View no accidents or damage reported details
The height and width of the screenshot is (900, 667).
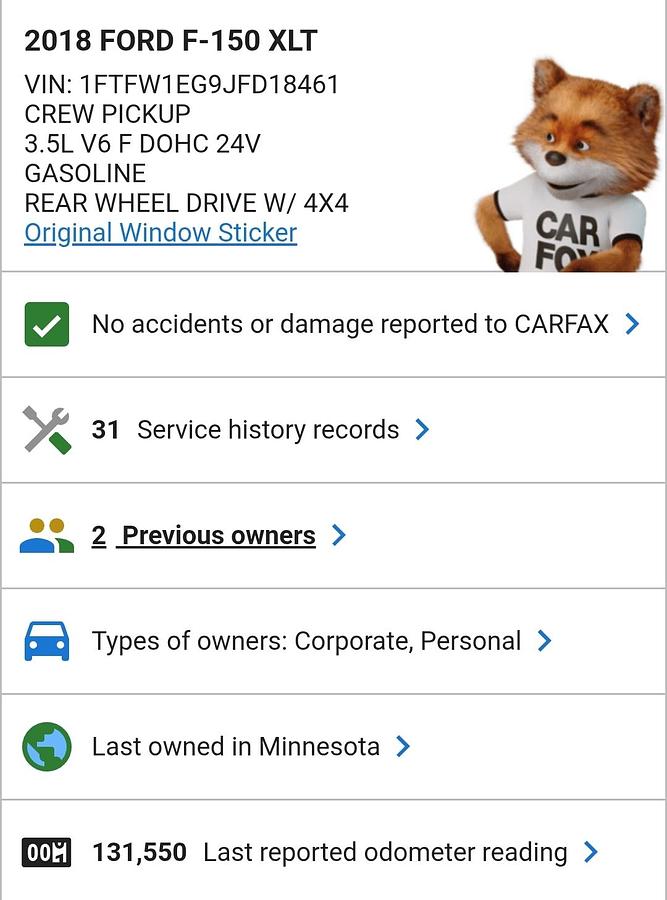[350, 324]
